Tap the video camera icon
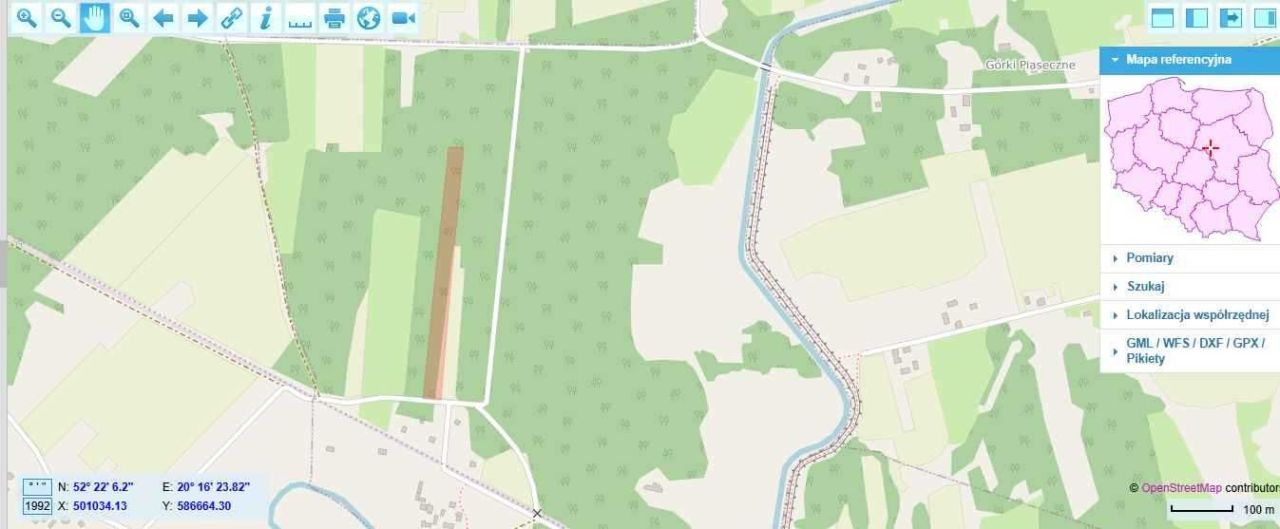This screenshot has width=1280, height=529. point(403,17)
